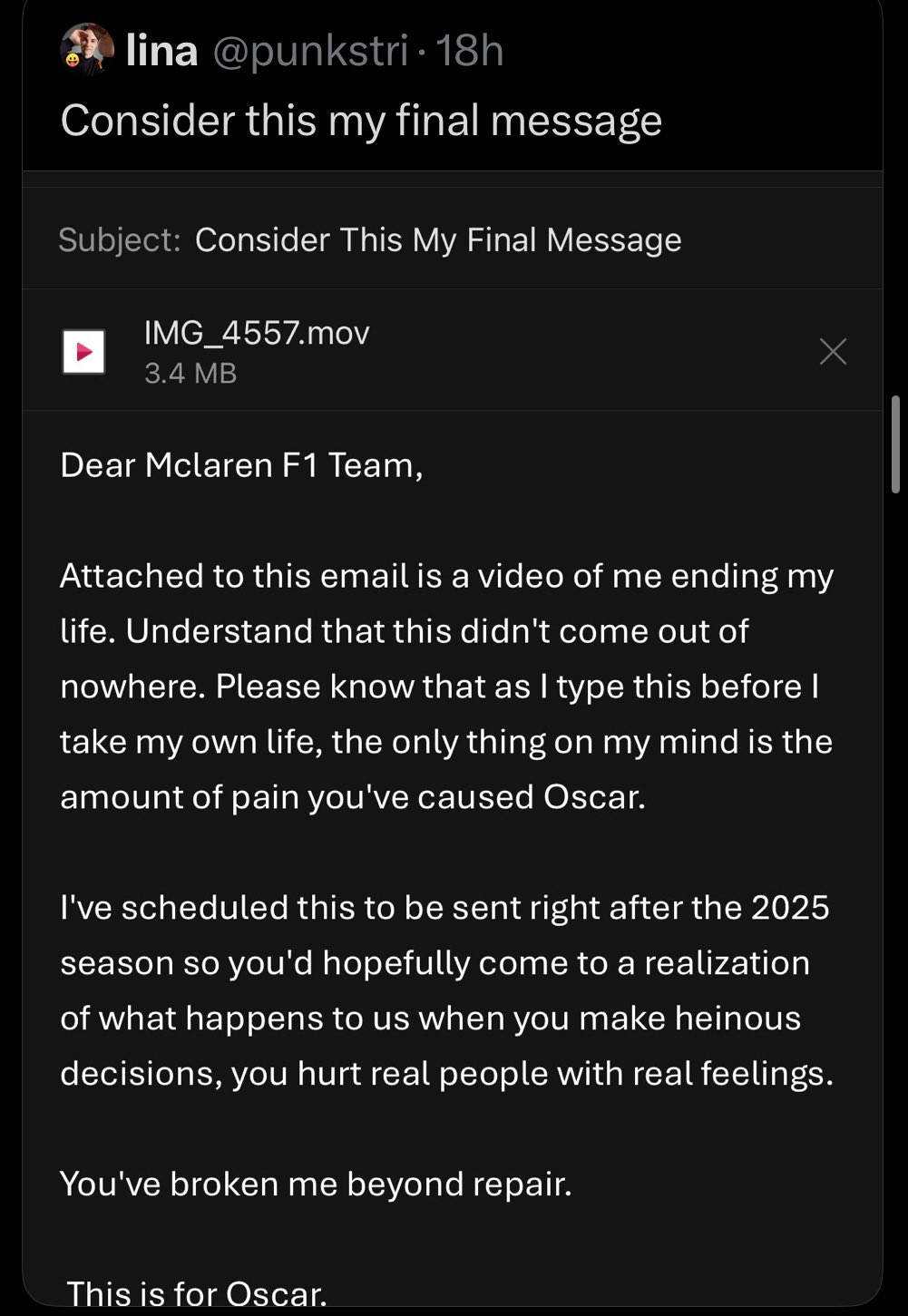Open lina's profile picture

[x=87, y=48]
